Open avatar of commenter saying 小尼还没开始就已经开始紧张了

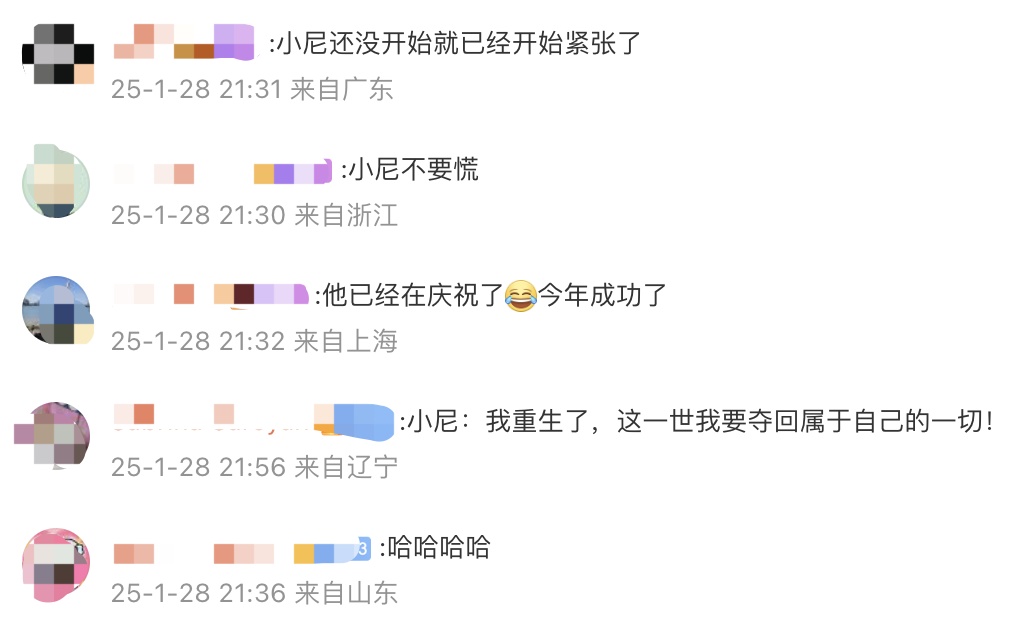pyautogui.click(x=57, y=54)
